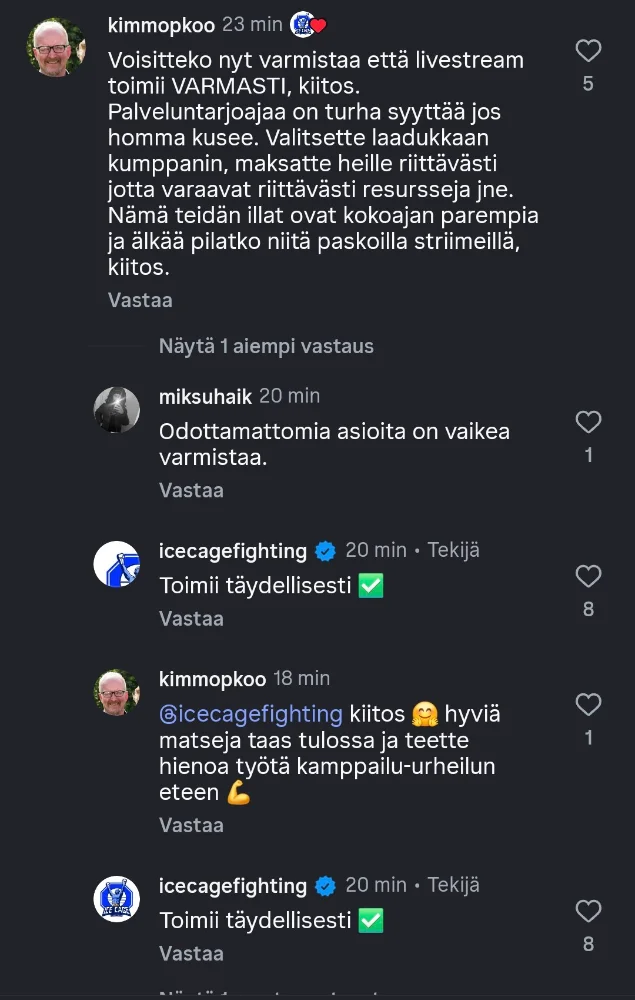Like kimmopkoo's comment from 23 min ago
Image resolution: width=635 pixels, height=1000 pixels.
pos(588,50)
